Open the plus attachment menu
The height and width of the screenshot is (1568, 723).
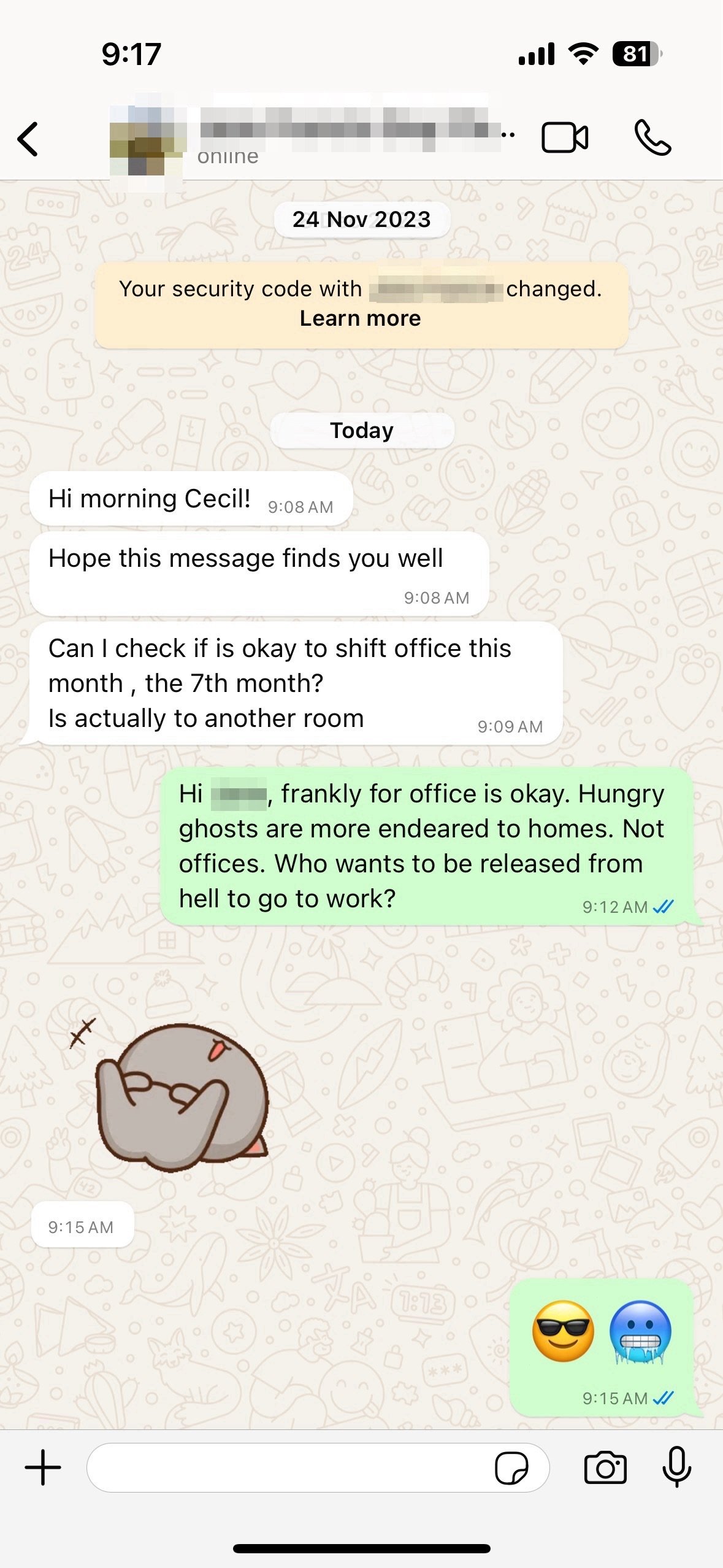tap(43, 1467)
